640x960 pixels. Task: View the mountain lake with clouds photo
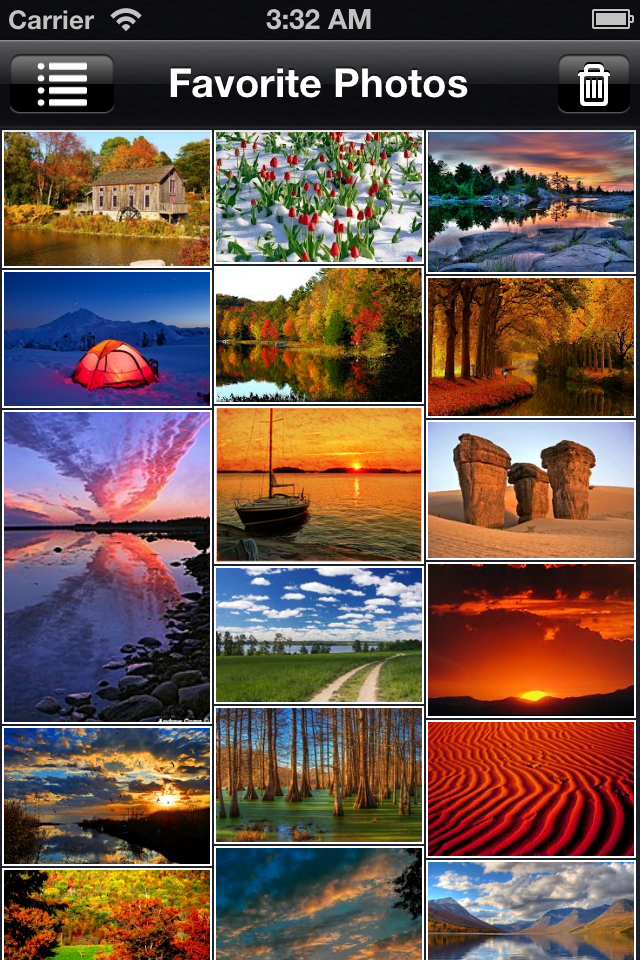pyautogui.click(x=531, y=910)
